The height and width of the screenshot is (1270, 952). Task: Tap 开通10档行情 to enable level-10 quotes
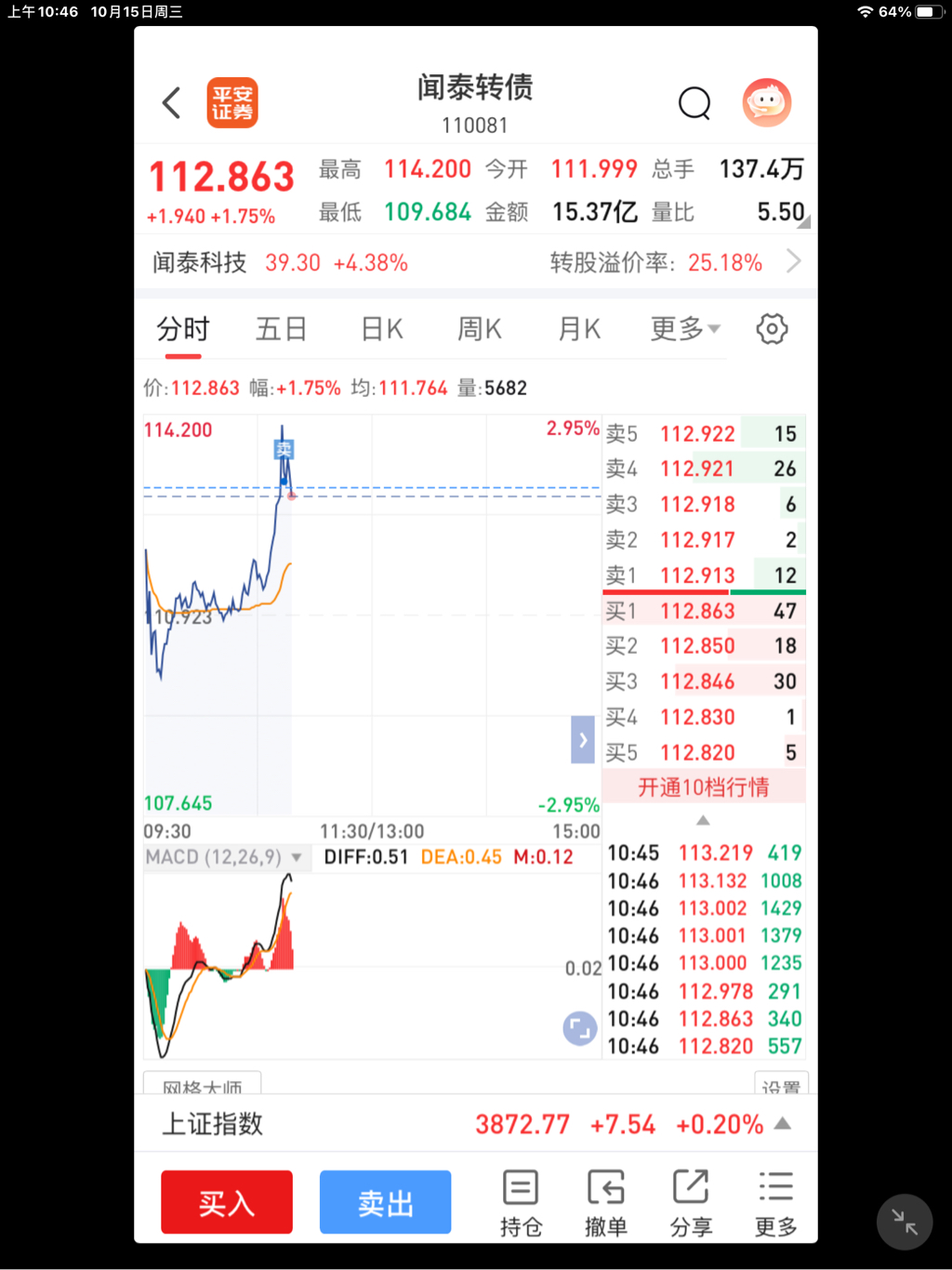pyautogui.click(x=703, y=787)
